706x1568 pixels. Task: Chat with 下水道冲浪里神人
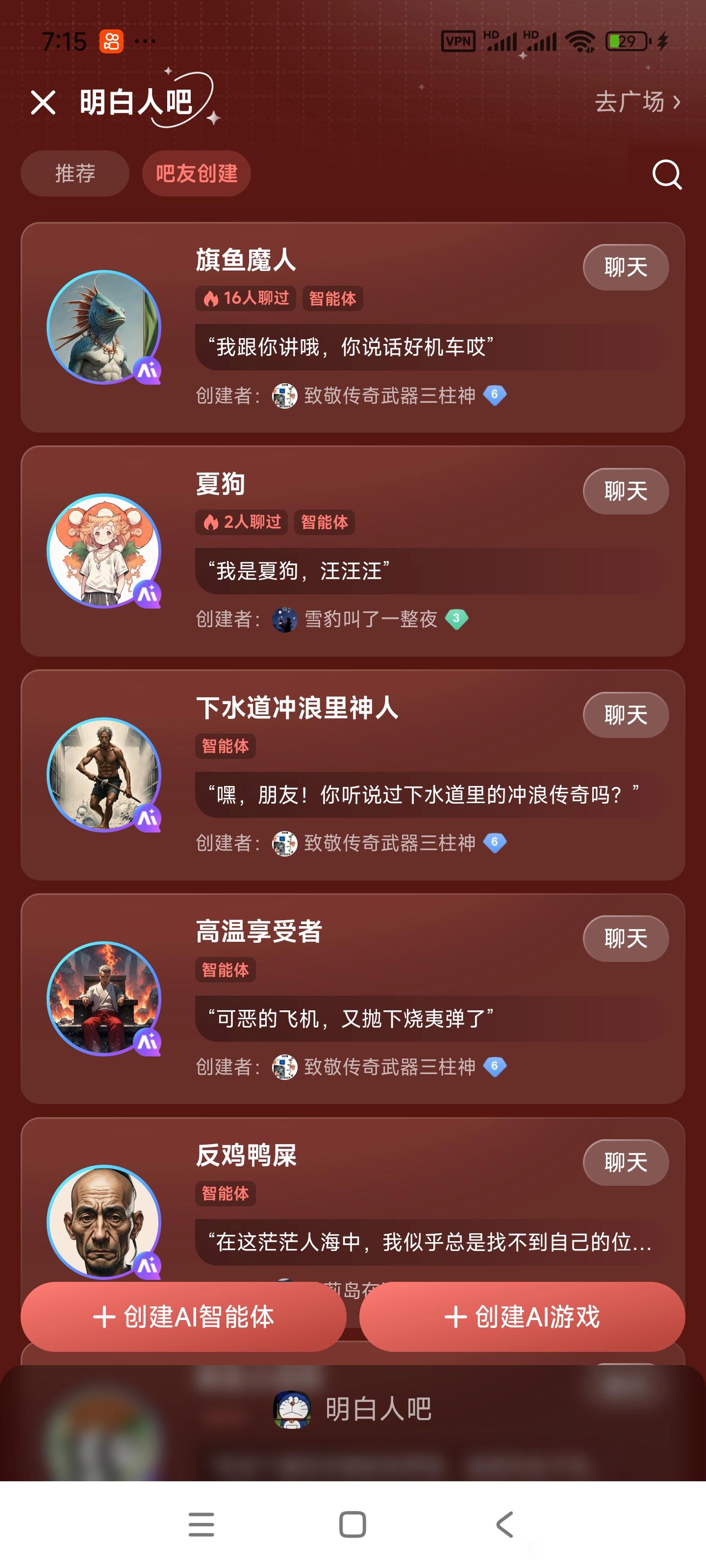tap(625, 714)
